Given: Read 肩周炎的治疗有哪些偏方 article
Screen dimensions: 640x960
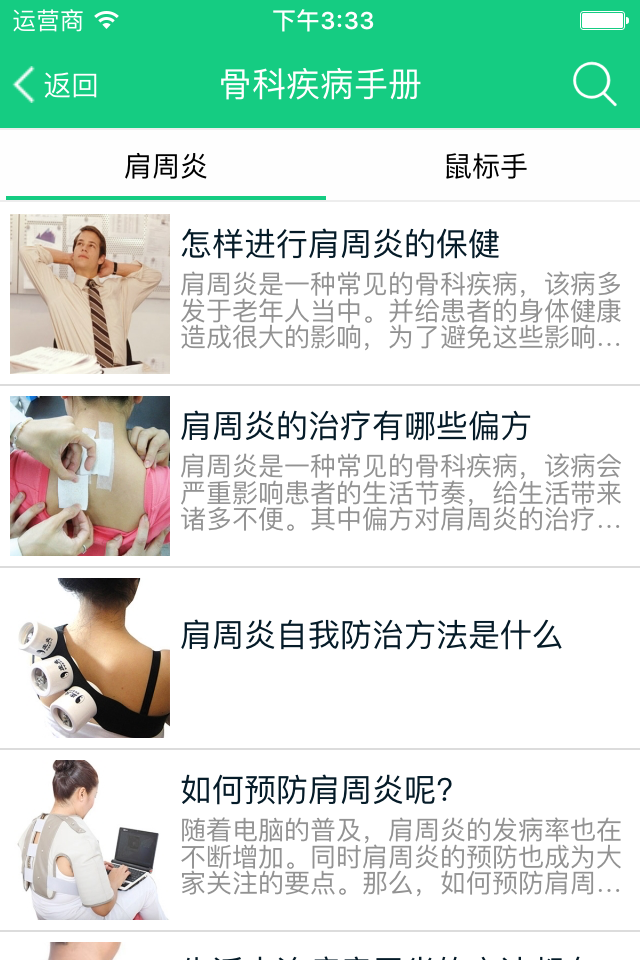Looking at the screenshot, I should (355, 427).
